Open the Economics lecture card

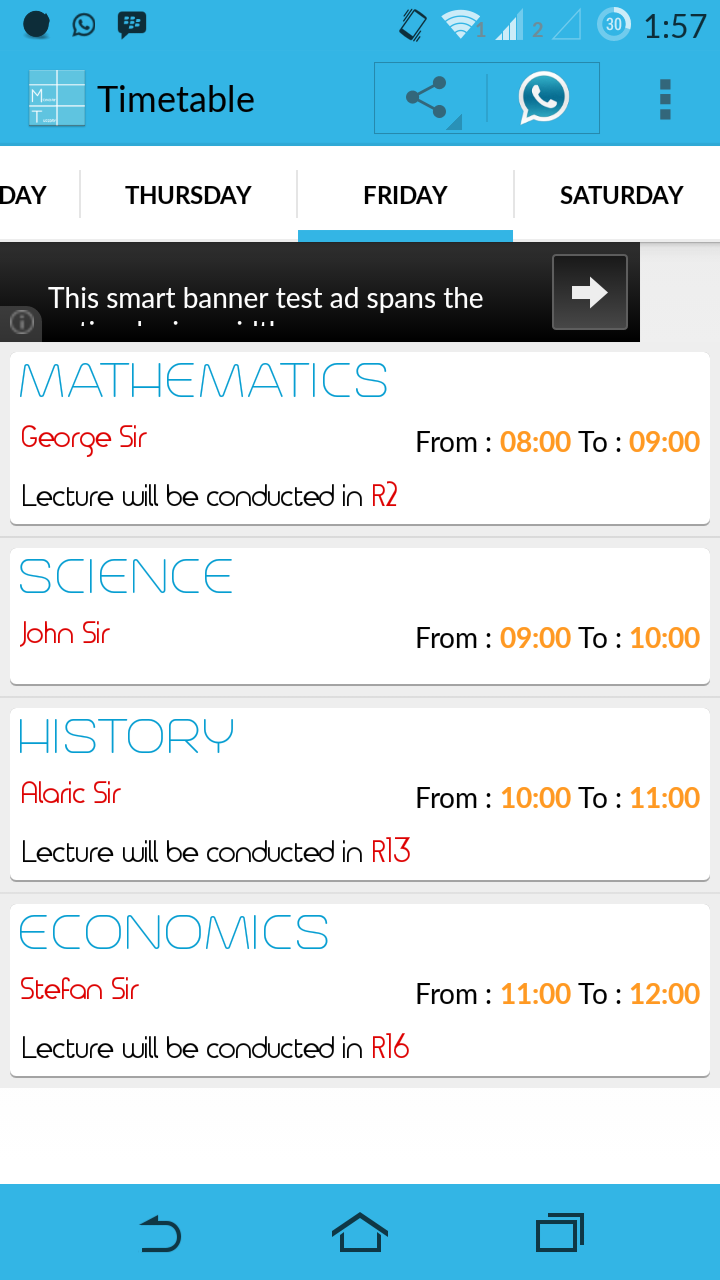pyautogui.click(x=360, y=990)
